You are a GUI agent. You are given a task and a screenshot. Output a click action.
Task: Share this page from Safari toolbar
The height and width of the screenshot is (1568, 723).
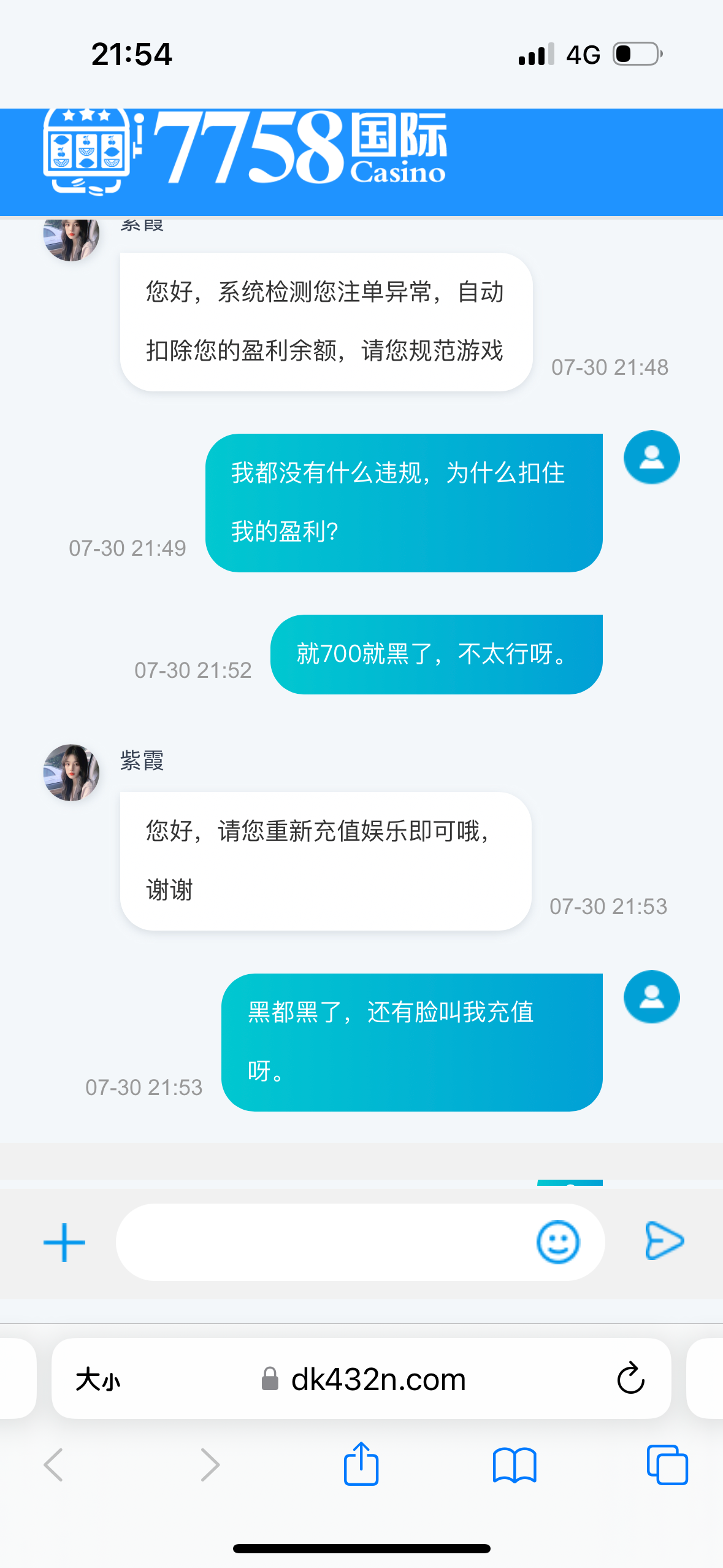coord(361,1464)
